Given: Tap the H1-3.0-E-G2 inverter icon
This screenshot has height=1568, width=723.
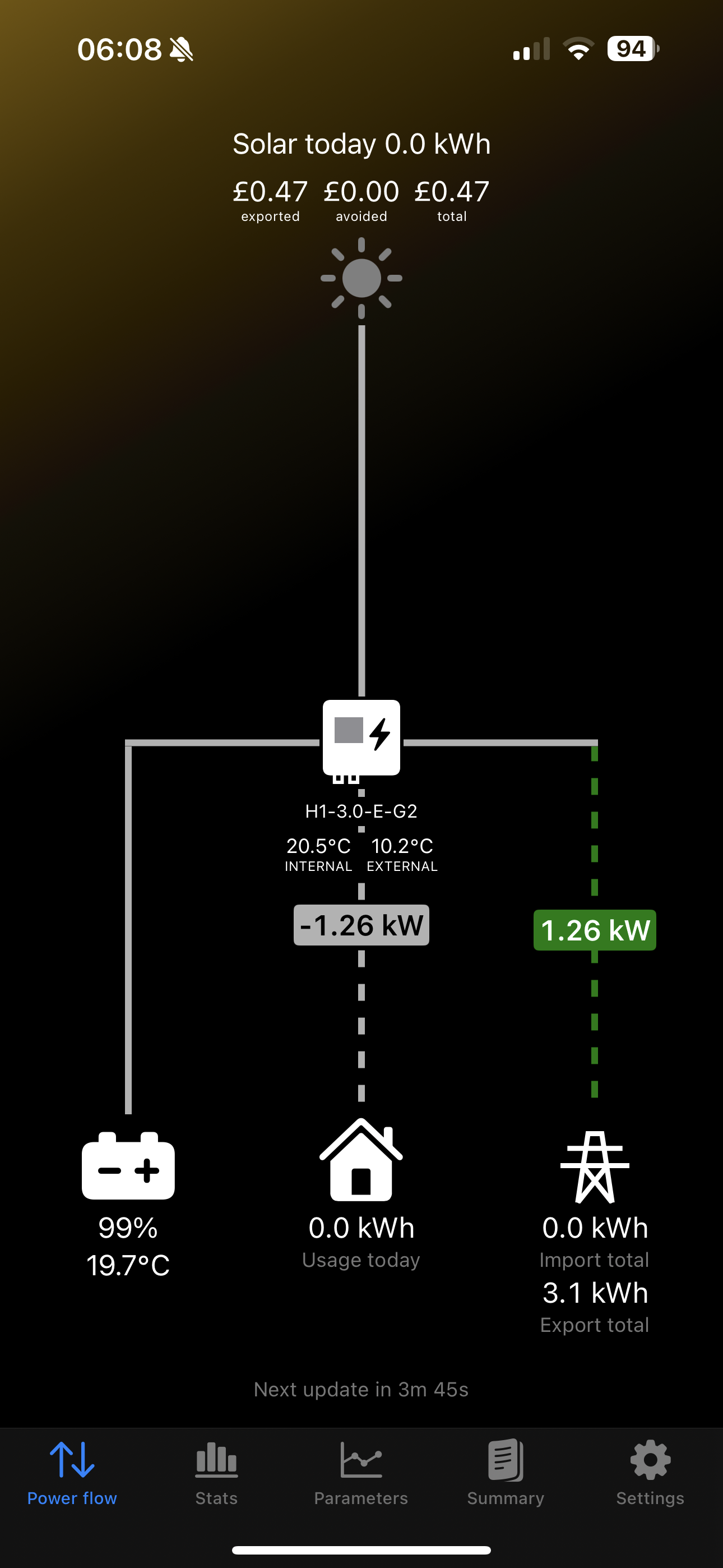Looking at the screenshot, I should click(361, 738).
